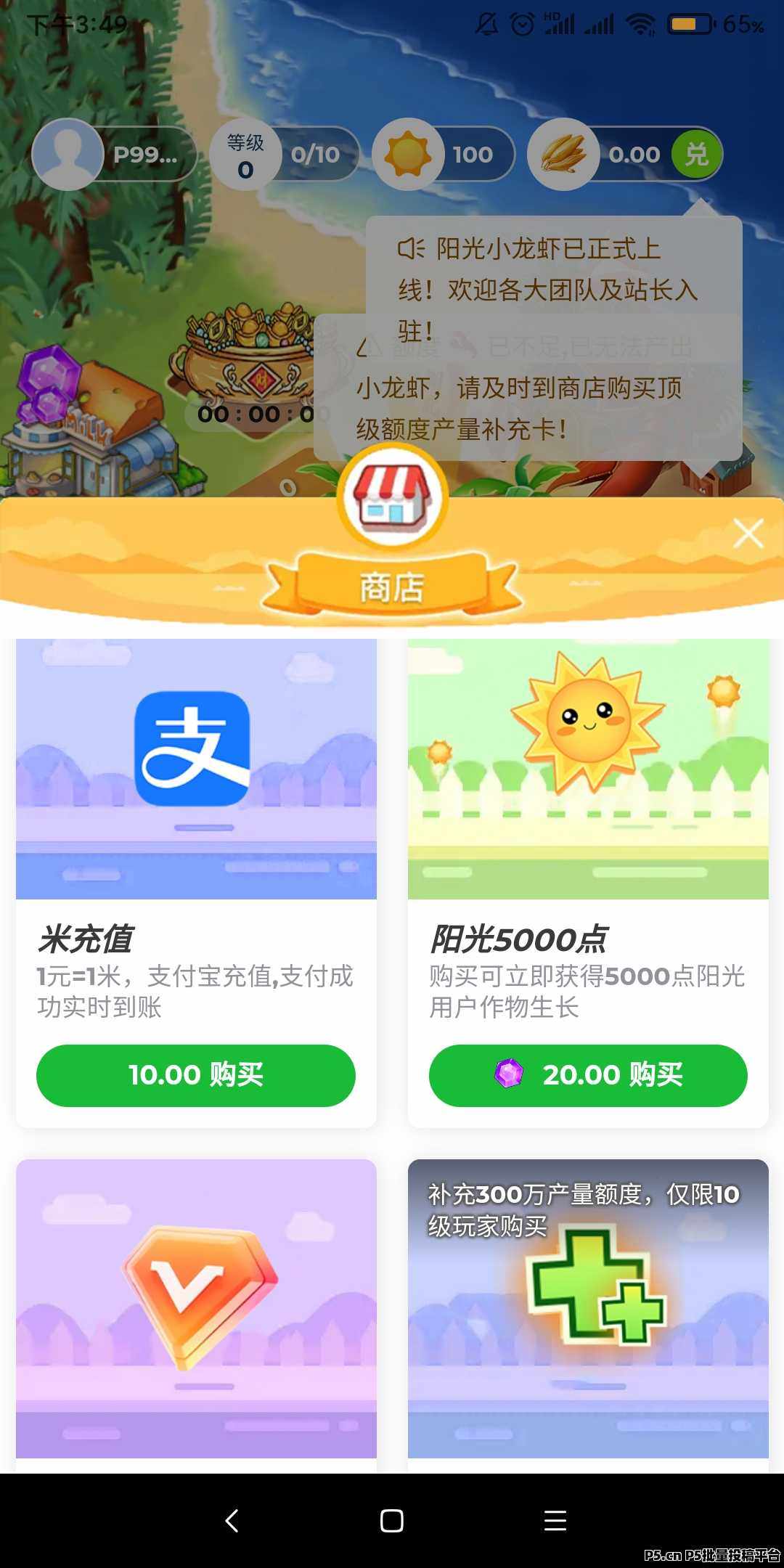784x1568 pixels.
Task: Open the sunshine 100 counter pill
Action: 444,155
